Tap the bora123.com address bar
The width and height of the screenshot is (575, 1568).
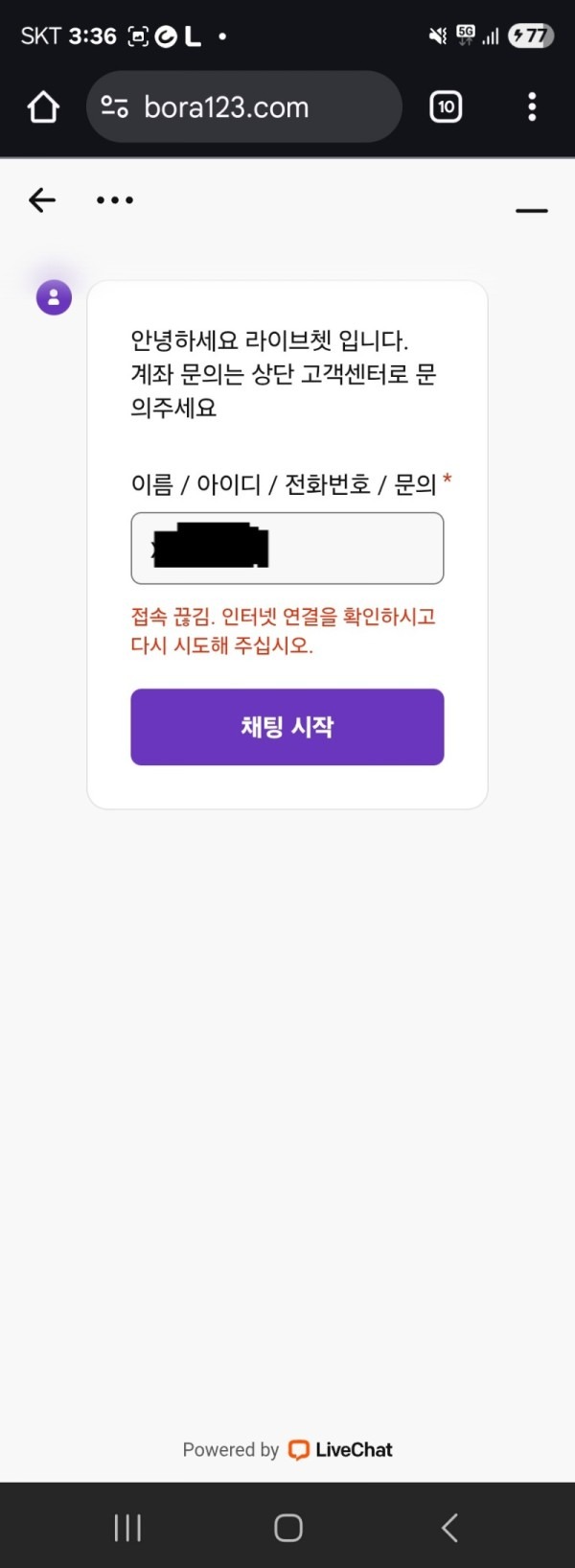pyautogui.click(x=244, y=106)
